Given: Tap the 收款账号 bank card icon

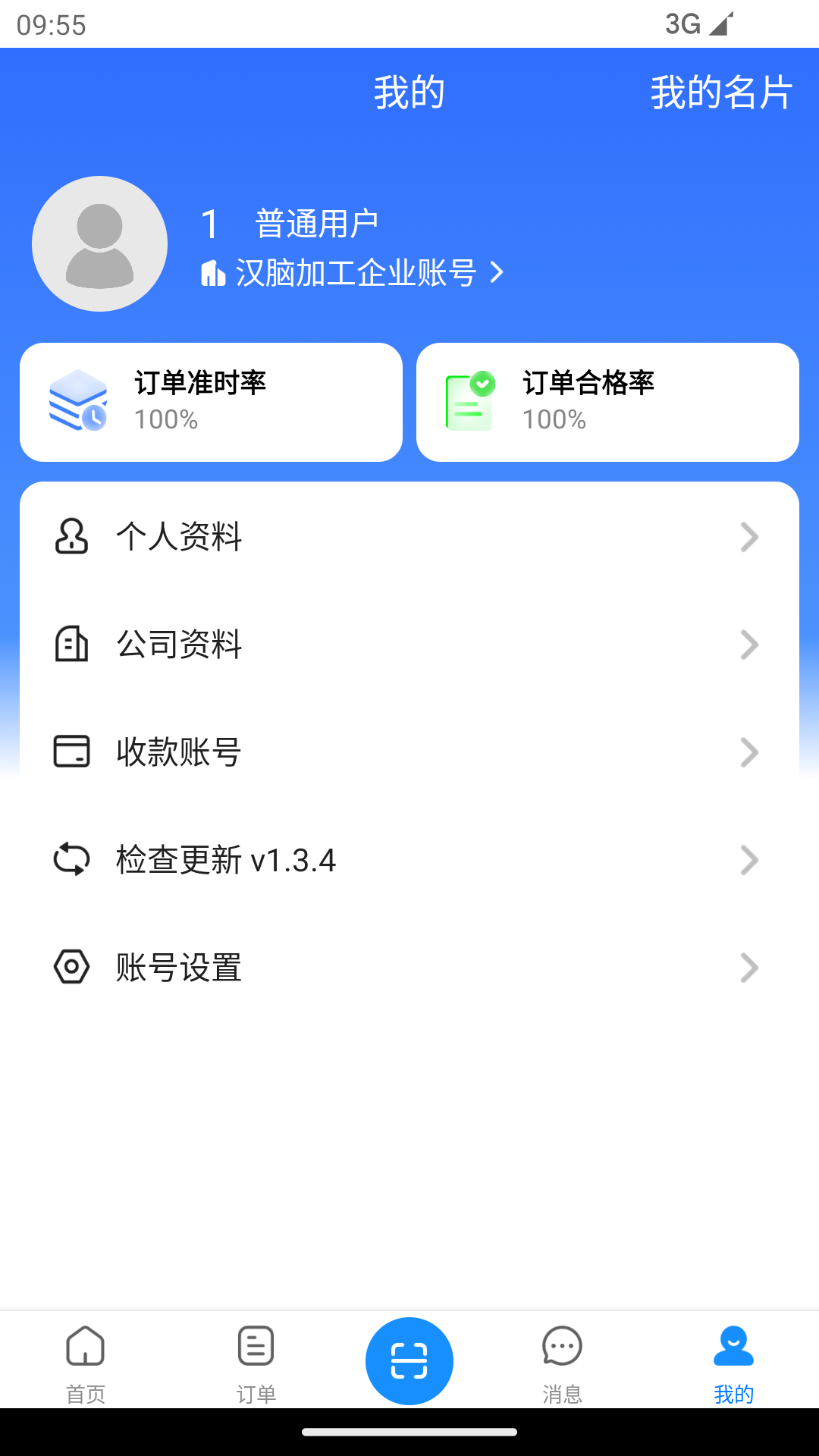Looking at the screenshot, I should [71, 752].
